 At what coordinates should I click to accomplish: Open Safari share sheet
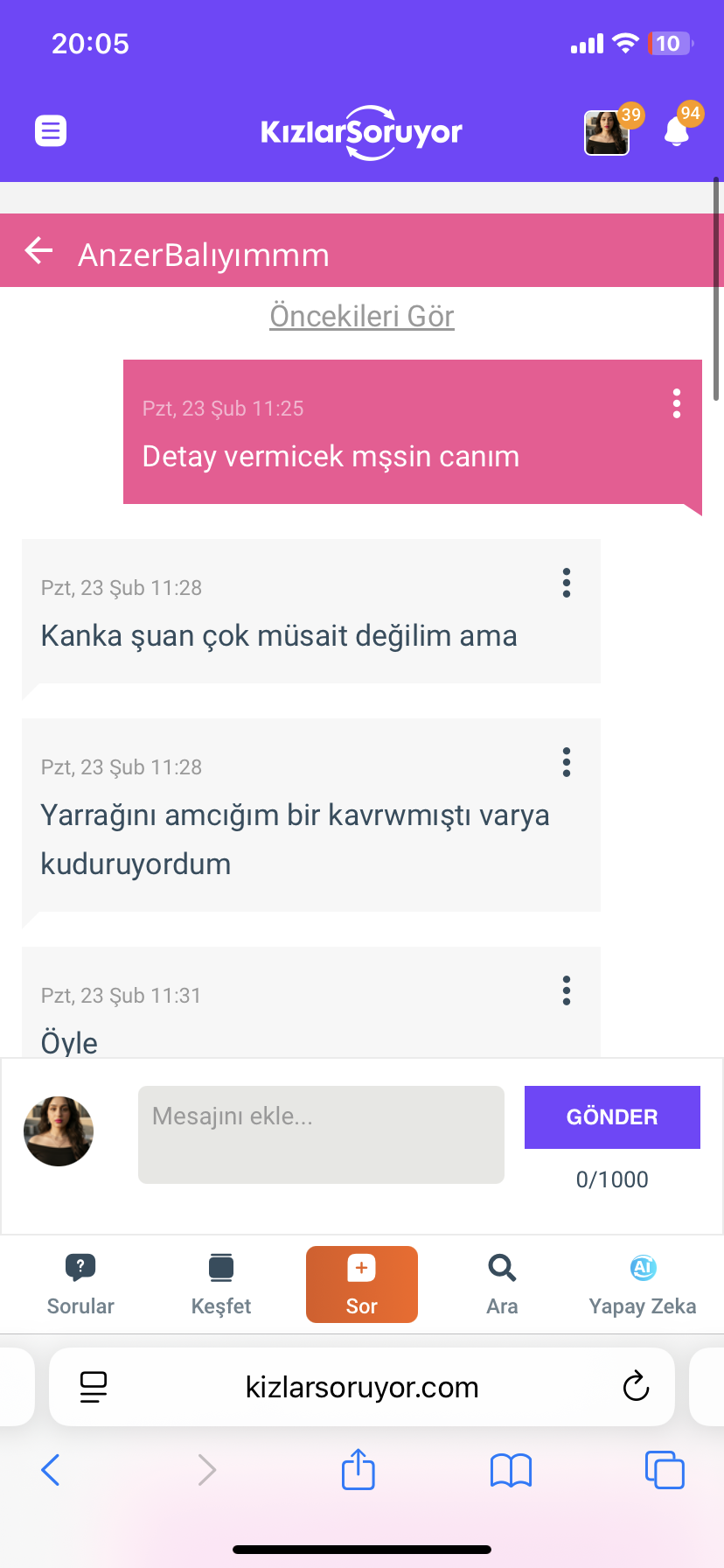click(x=359, y=1469)
